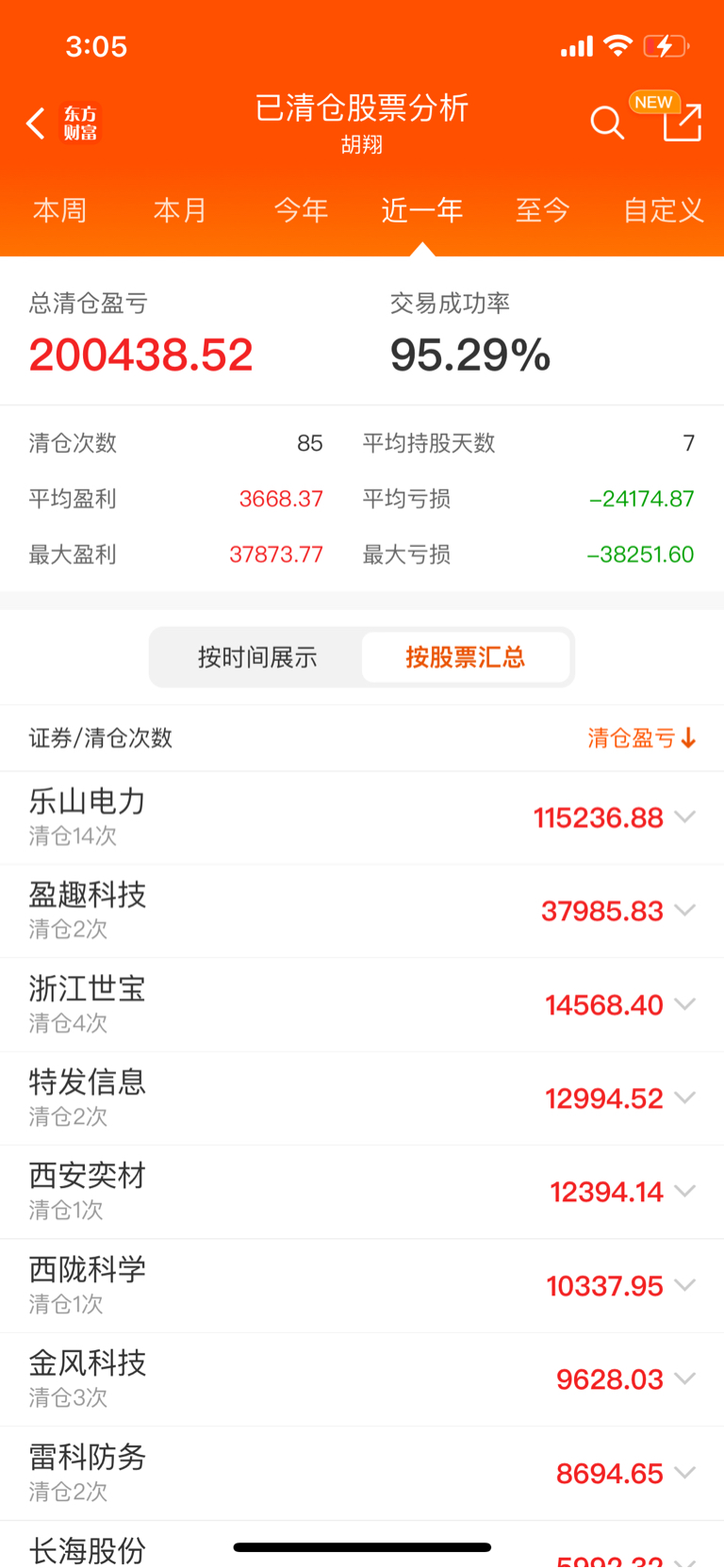Expand the 西陇科学 row
Screen dimensions: 724x1568
click(x=362, y=1286)
